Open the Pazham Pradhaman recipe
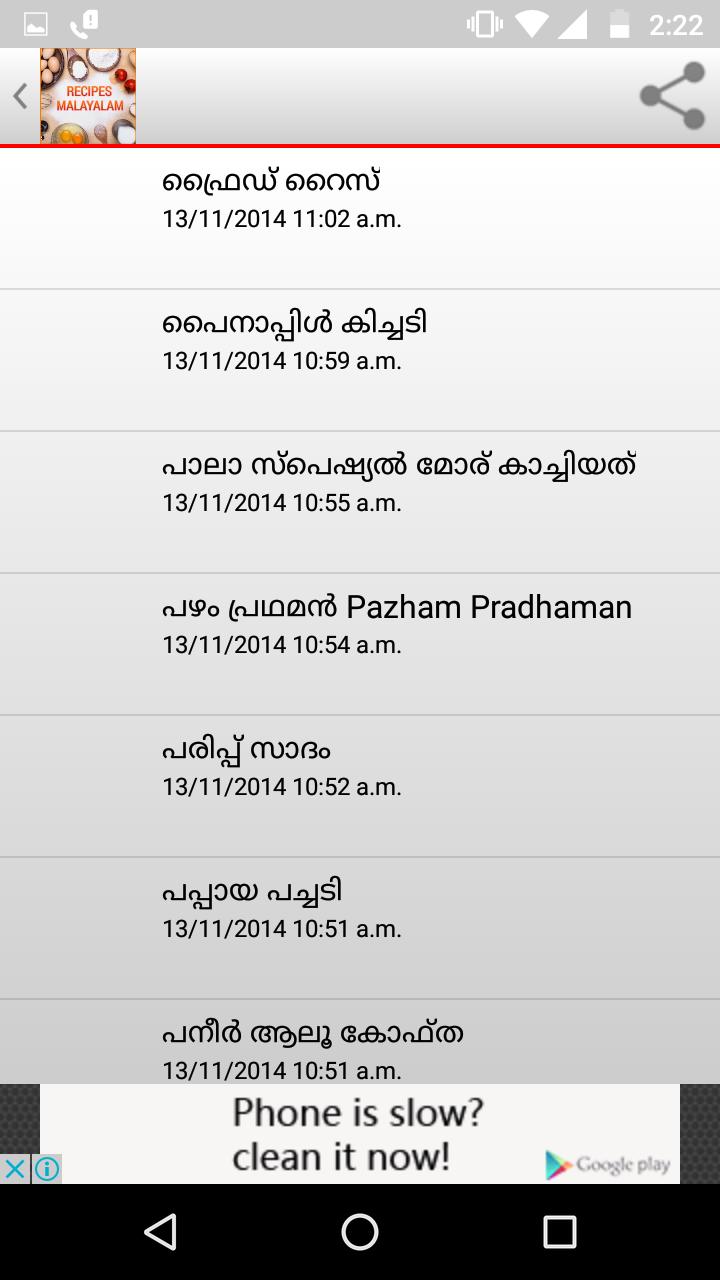The height and width of the screenshot is (1280, 720). 360,625
